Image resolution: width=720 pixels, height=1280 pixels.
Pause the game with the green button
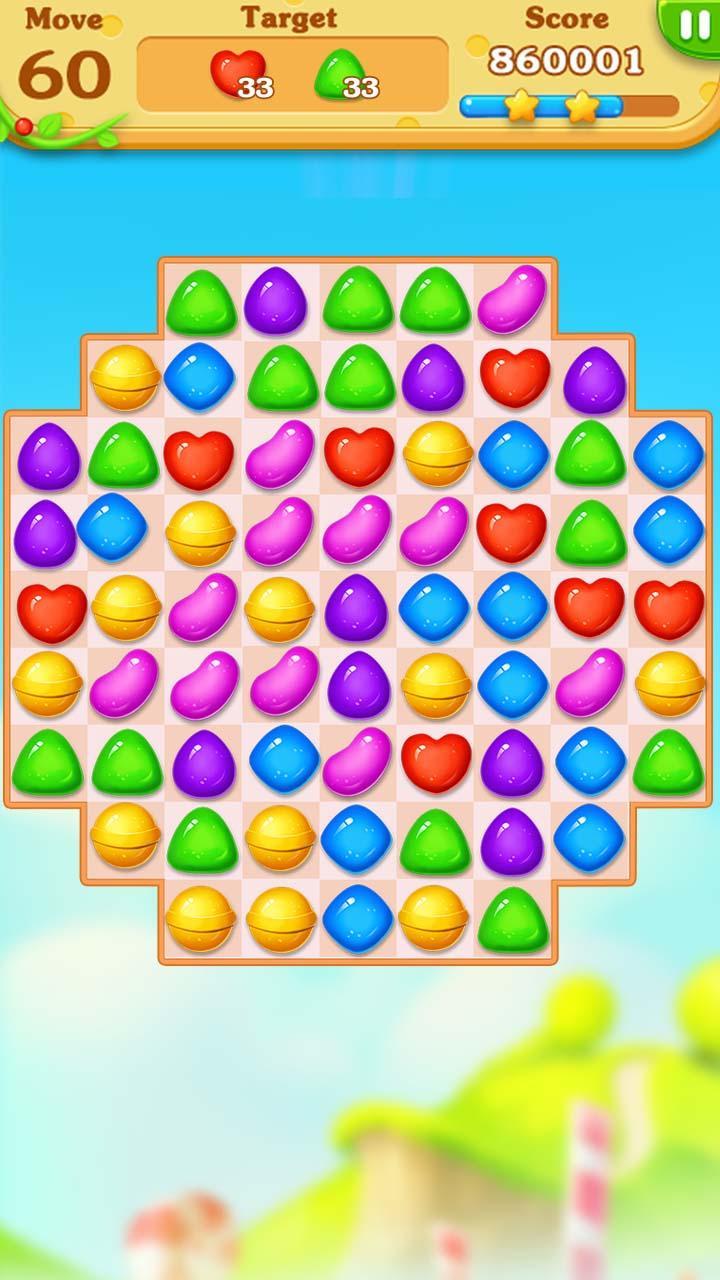pos(693,24)
